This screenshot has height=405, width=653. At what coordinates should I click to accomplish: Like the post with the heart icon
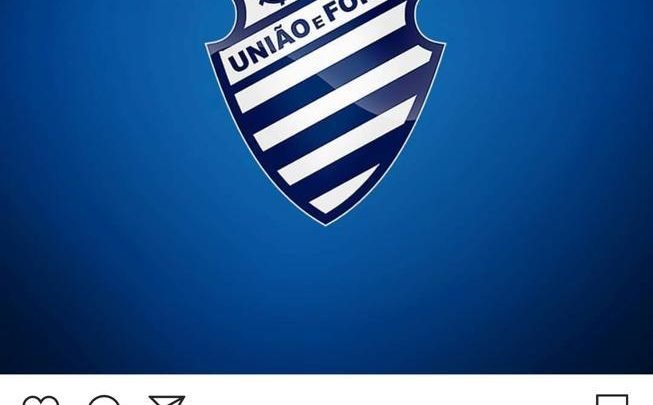pyautogui.click(x=40, y=400)
